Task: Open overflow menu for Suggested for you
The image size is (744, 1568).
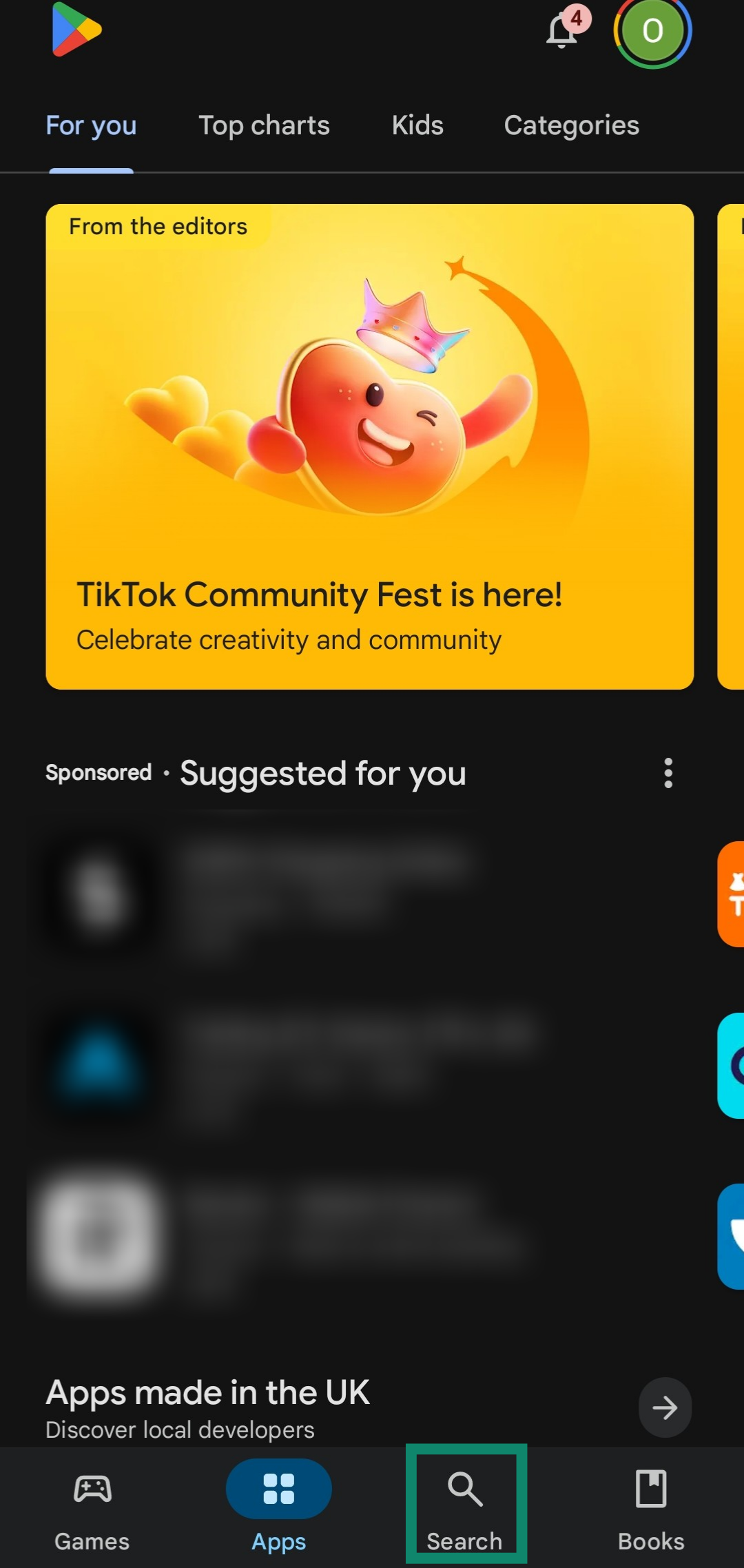Action: point(667,775)
